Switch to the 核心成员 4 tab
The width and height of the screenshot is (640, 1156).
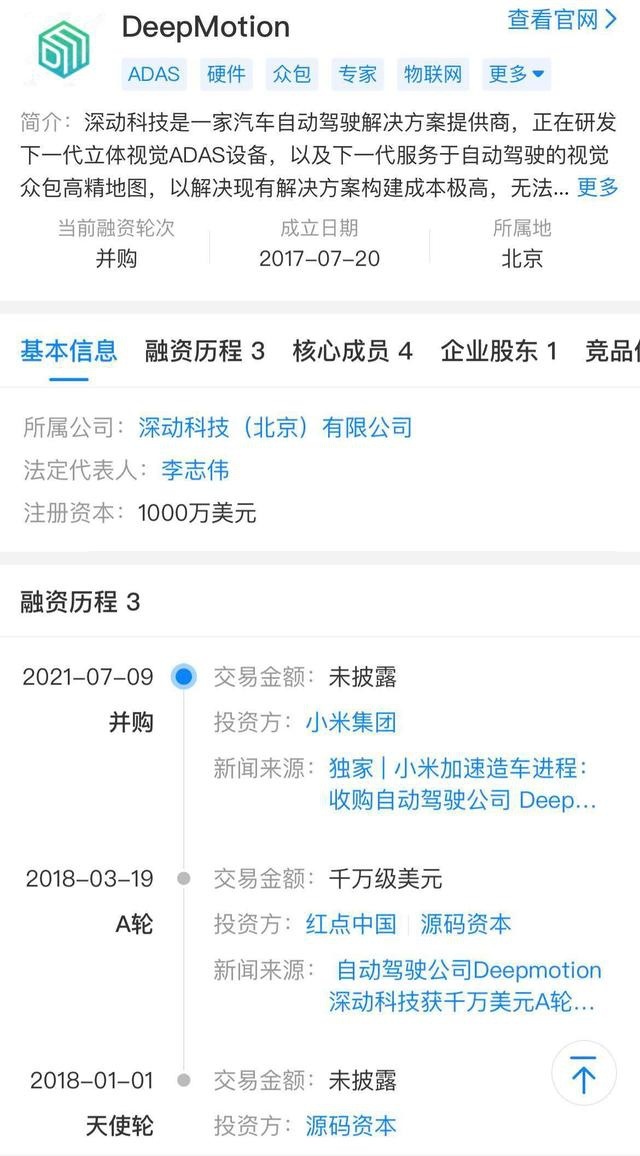352,351
